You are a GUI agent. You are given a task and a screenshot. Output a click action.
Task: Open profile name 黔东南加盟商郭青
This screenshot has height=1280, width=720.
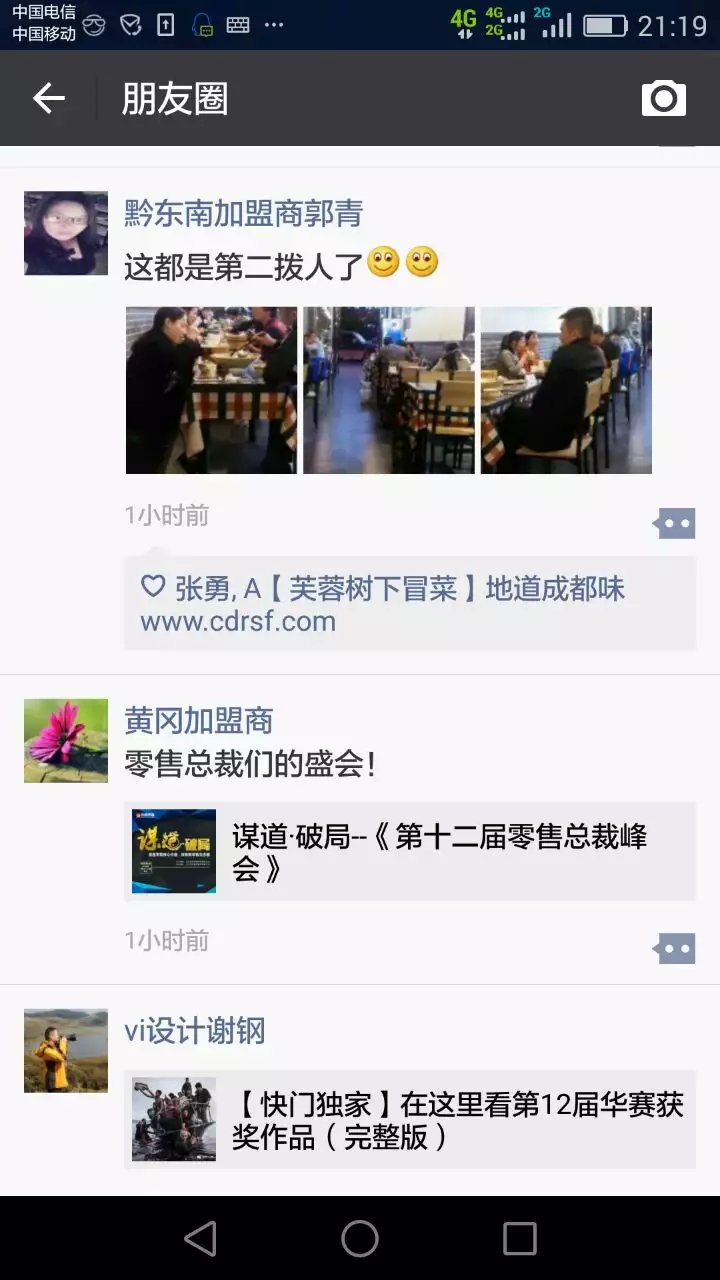click(243, 213)
